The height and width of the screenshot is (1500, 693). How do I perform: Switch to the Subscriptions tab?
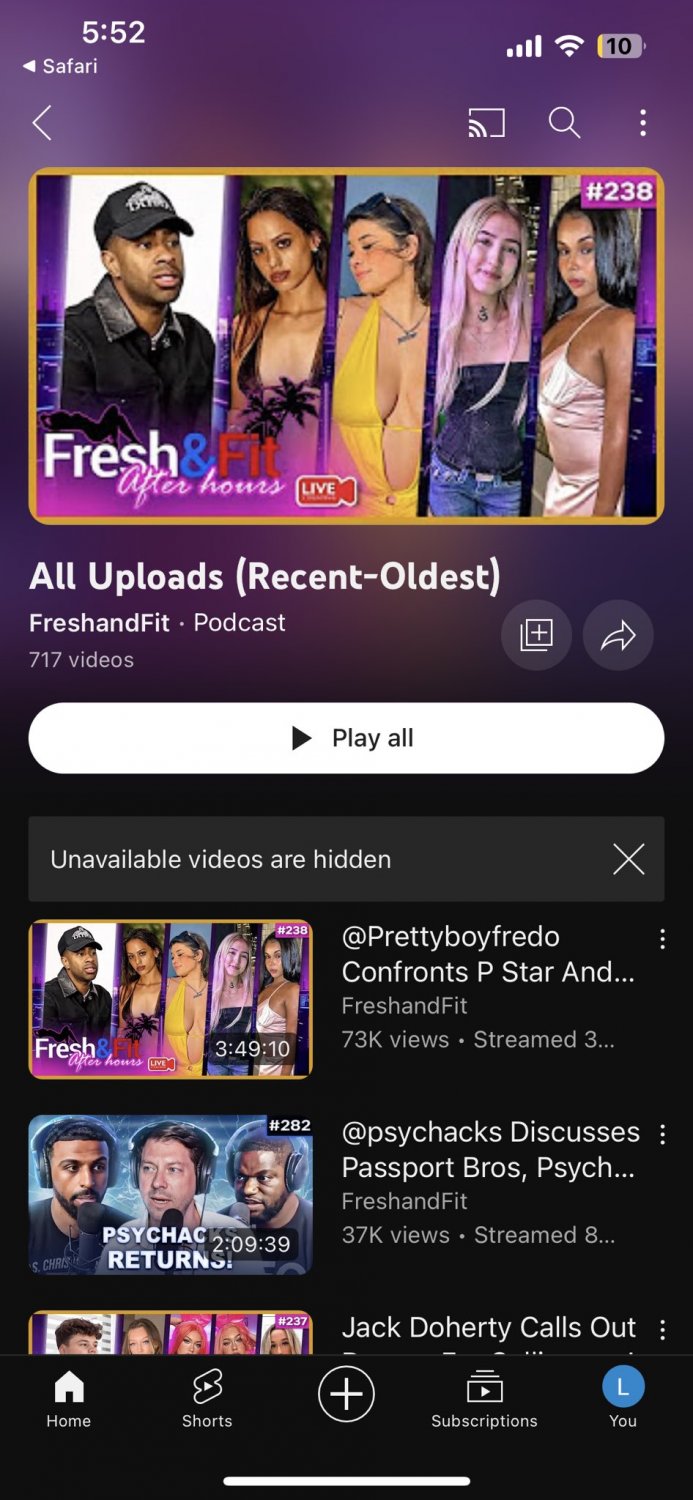click(484, 1398)
